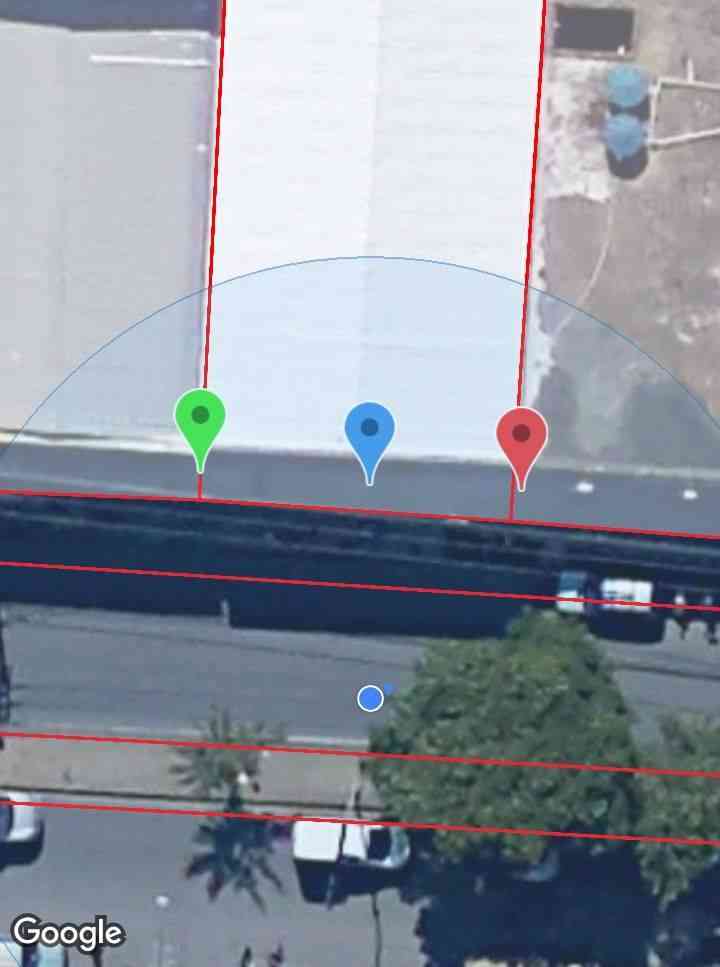Viewport: 720px width, 967px height.
Task: Select the blue map pin
Action: point(370,432)
